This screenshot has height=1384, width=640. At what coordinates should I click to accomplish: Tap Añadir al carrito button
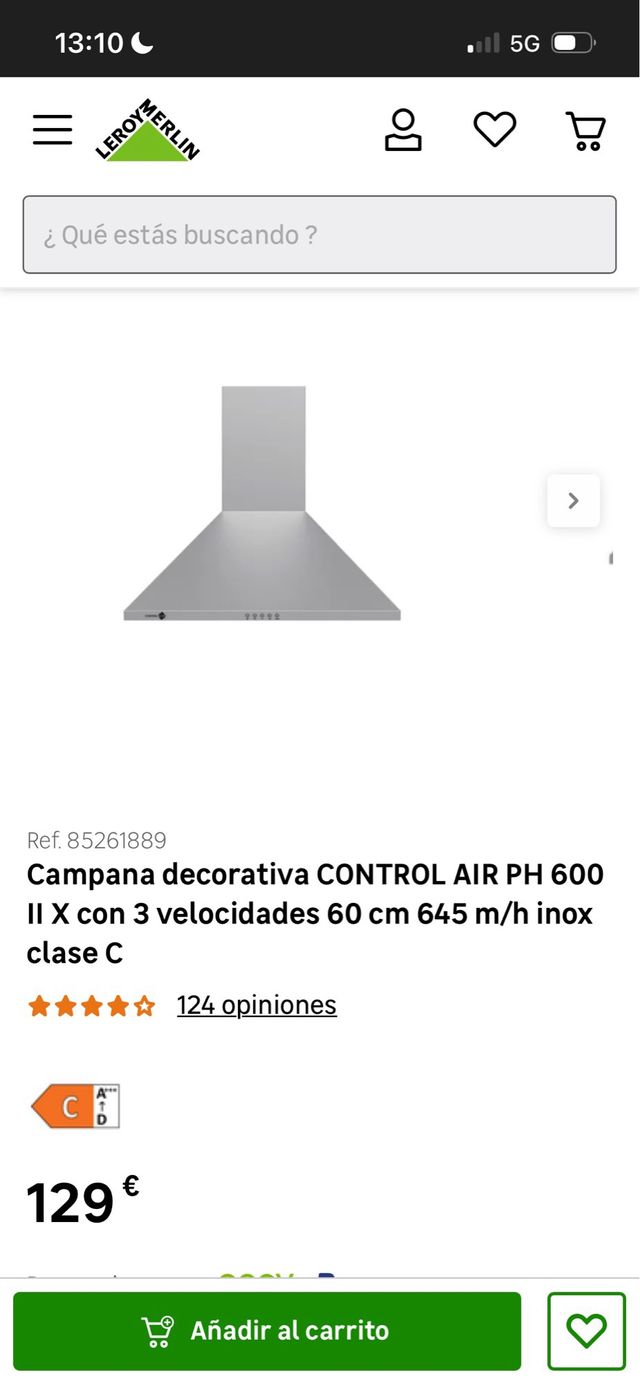point(267,1331)
